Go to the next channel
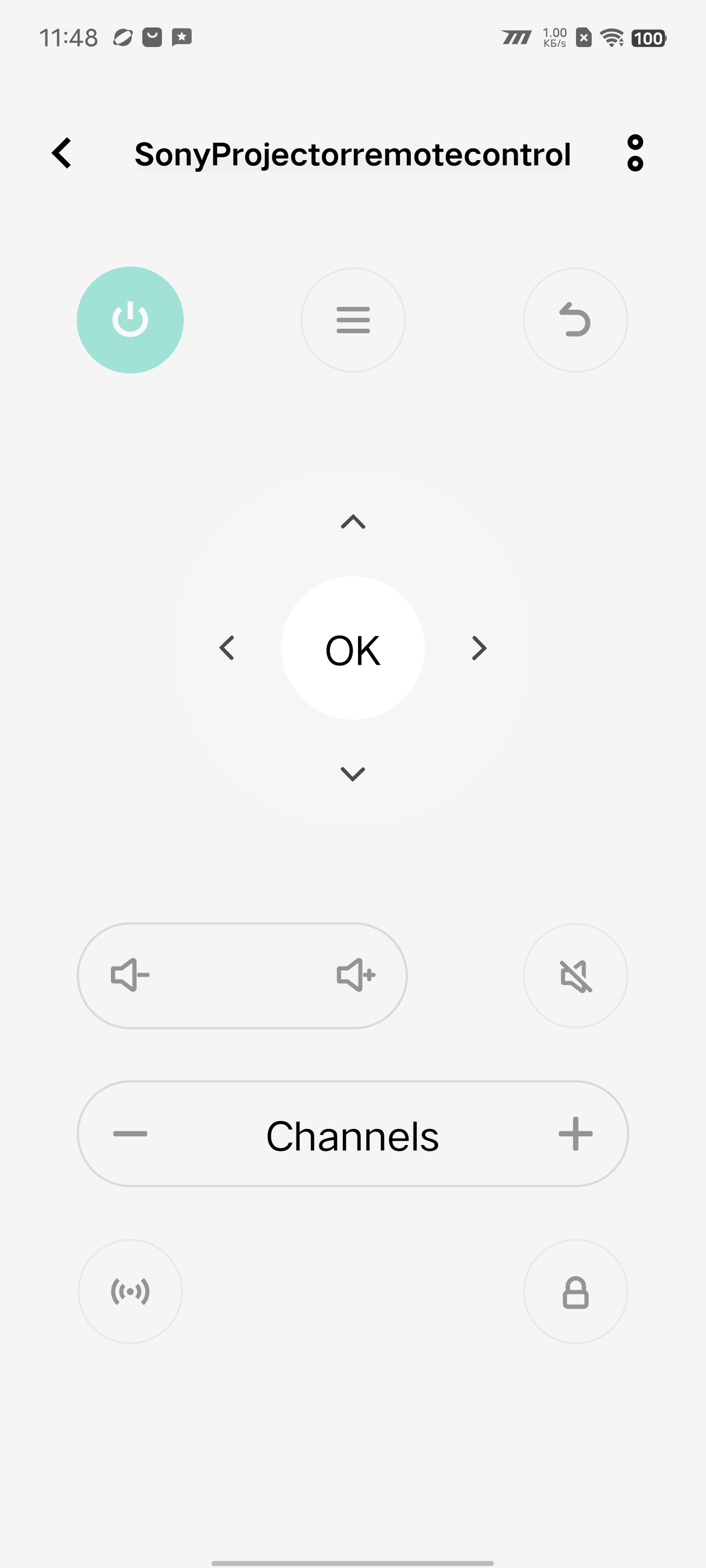706x1568 pixels. click(575, 1133)
